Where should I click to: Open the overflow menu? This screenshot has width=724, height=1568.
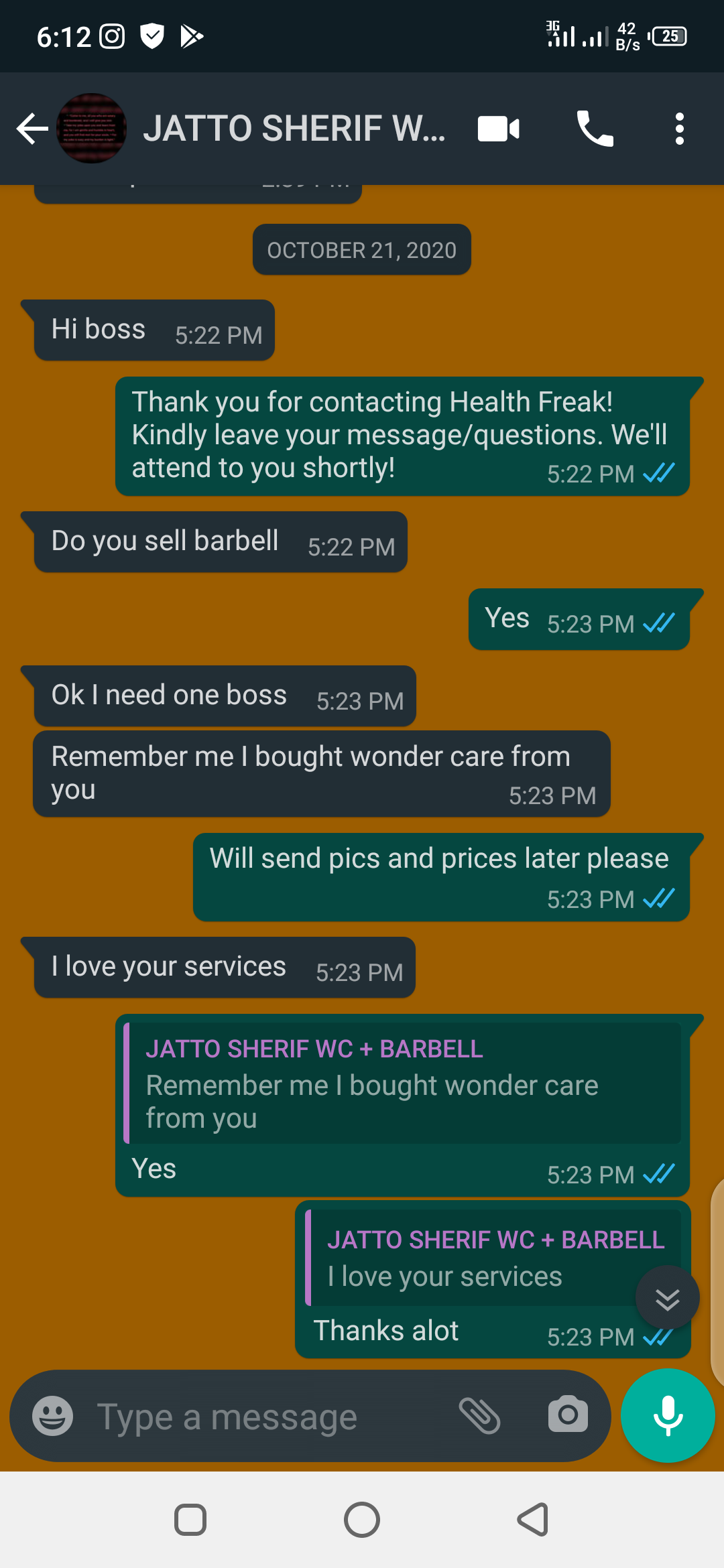(x=679, y=129)
